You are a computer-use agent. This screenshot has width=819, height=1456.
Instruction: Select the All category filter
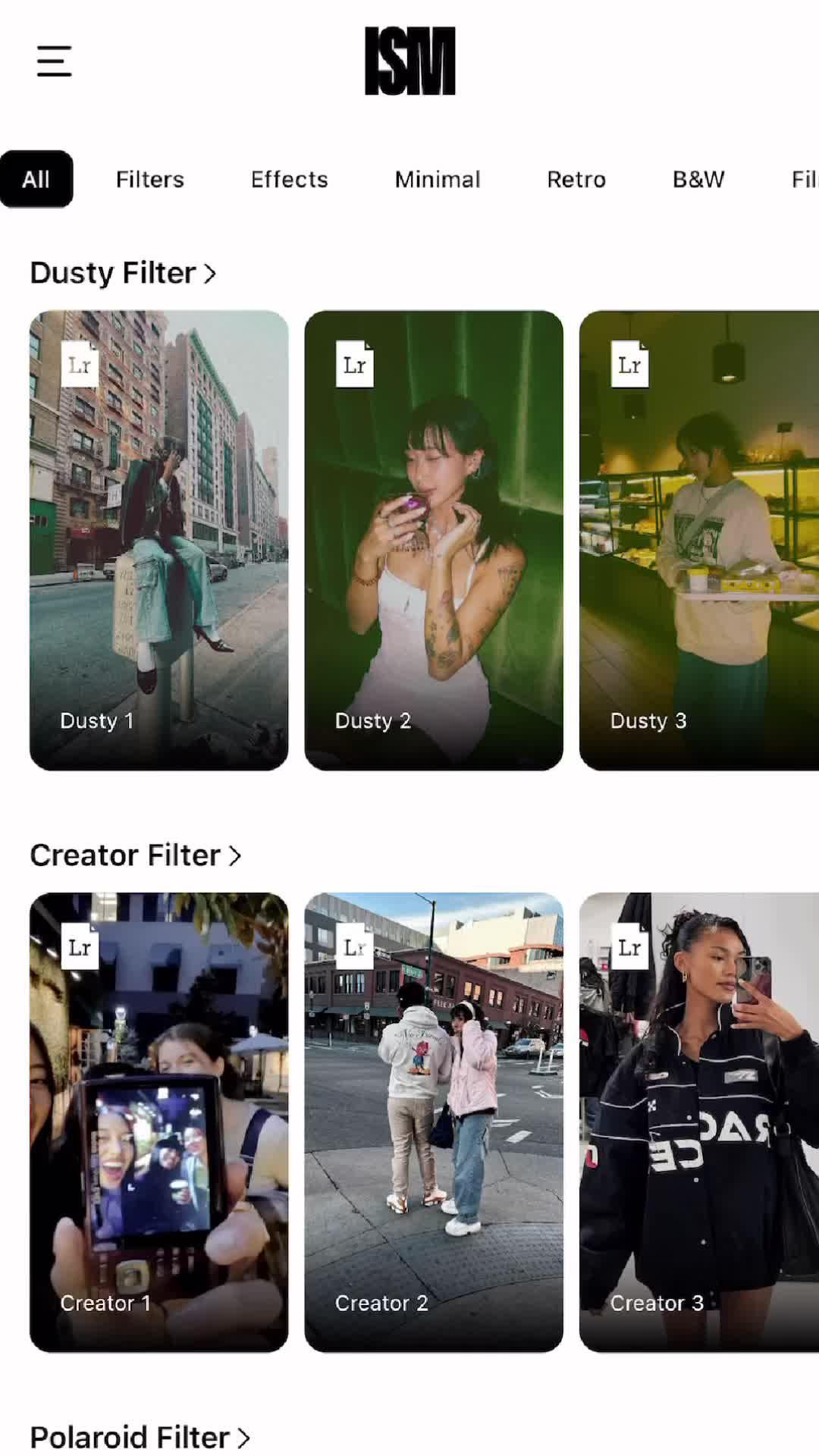tap(37, 179)
